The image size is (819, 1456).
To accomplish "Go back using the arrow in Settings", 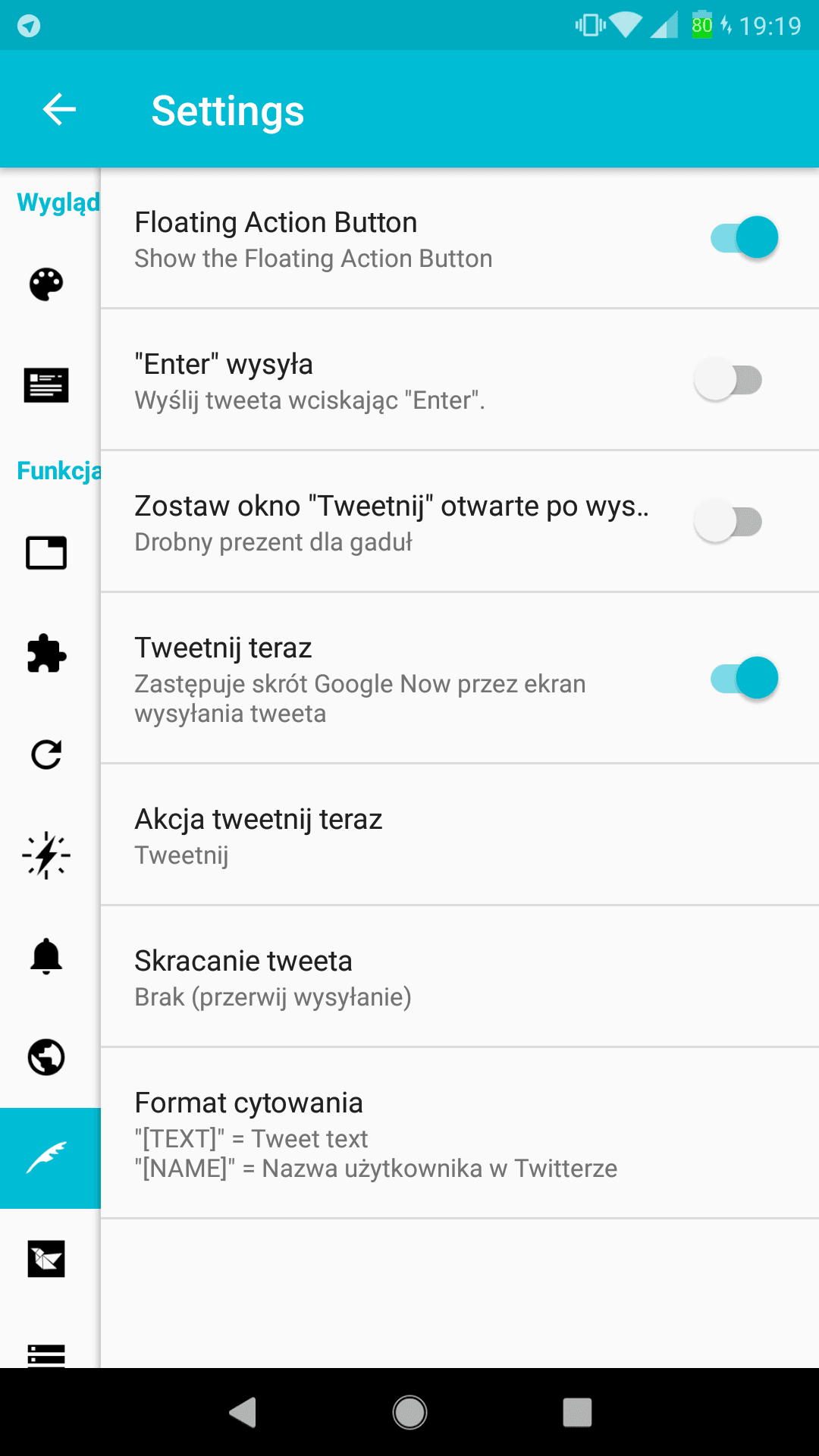I will pyautogui.click(x=59, y=109).
